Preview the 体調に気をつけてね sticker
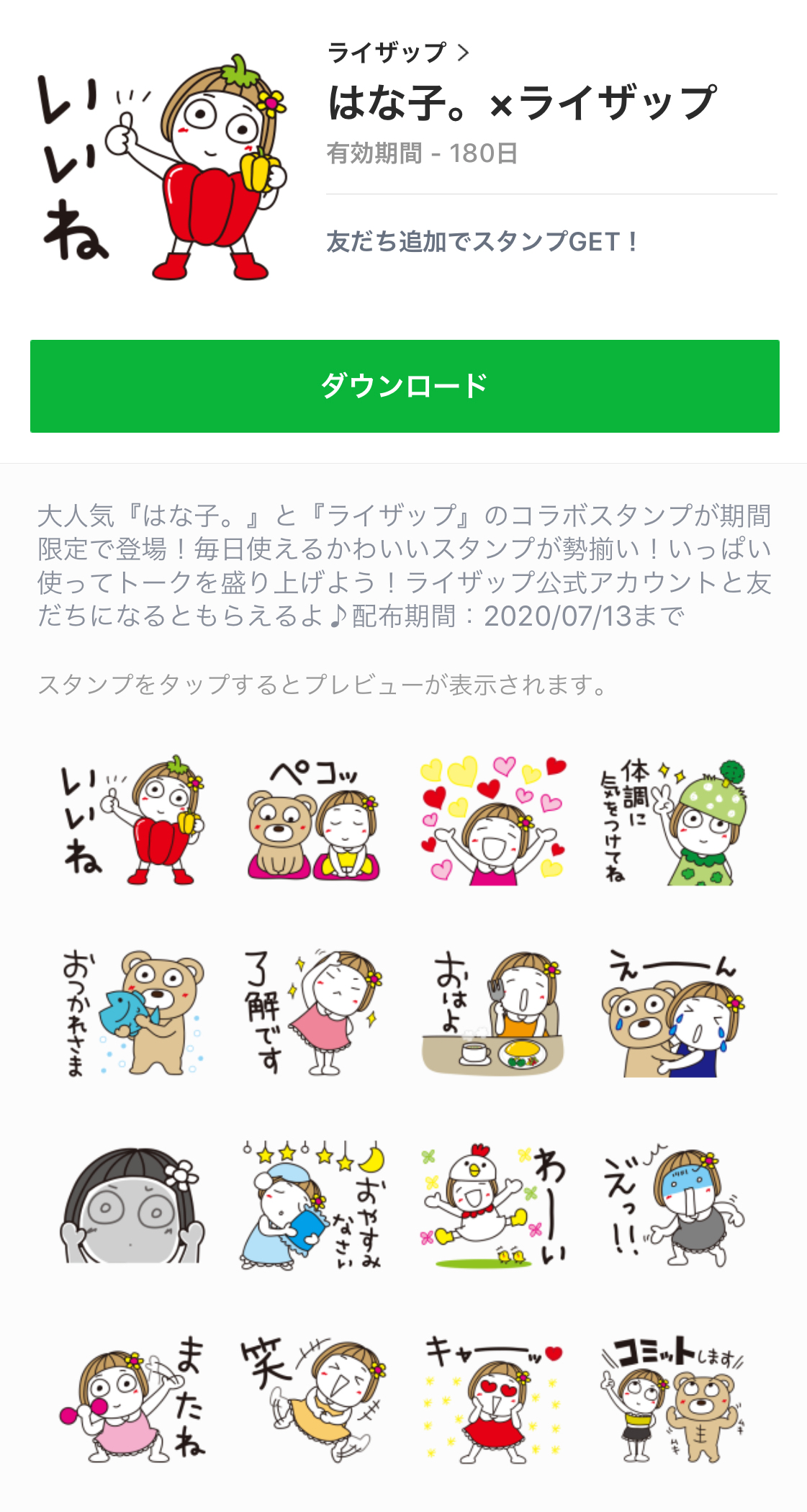Viewport: 807px width, 1512px height. click(674, 821)
